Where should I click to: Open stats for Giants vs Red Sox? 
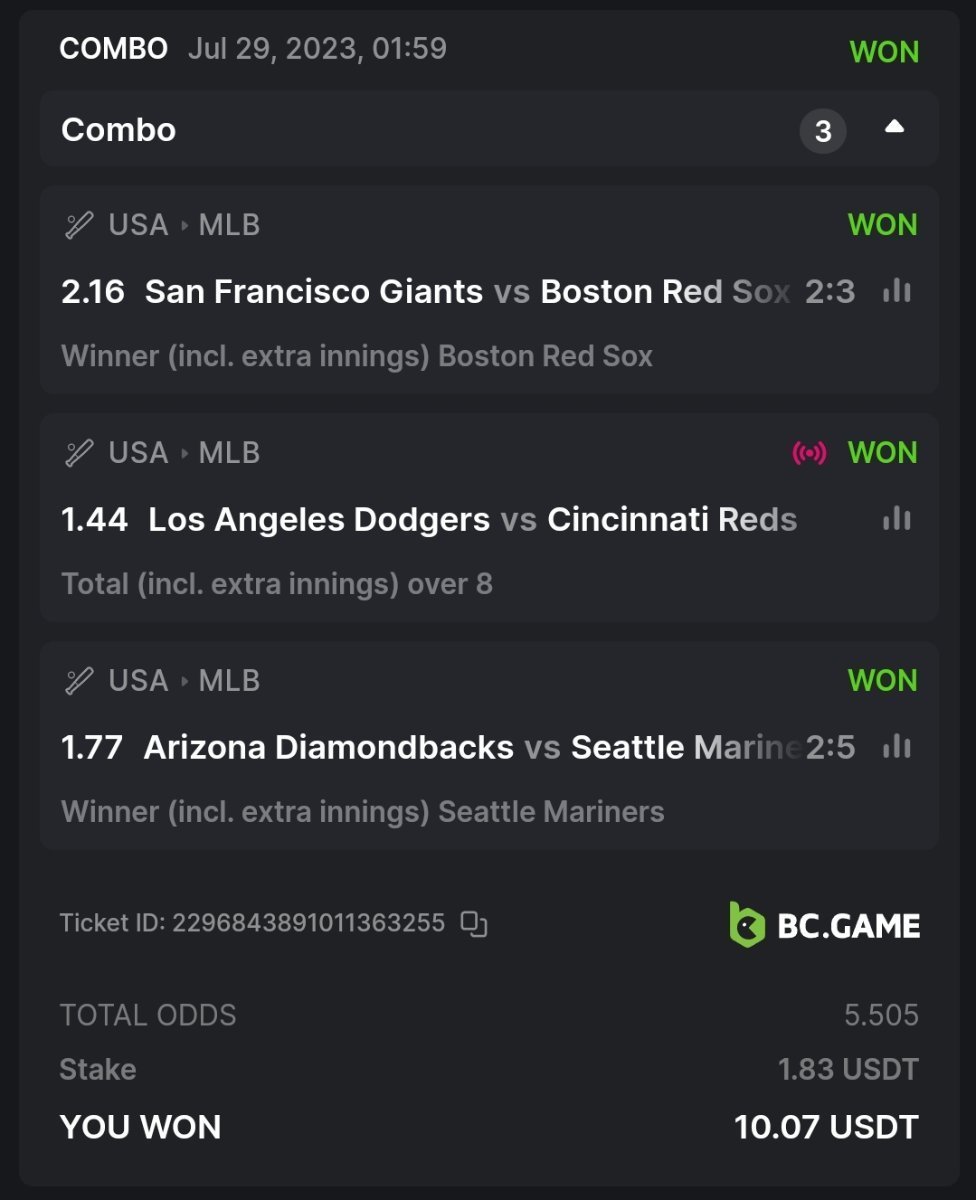pyautogui.click(x=897, y=291)
